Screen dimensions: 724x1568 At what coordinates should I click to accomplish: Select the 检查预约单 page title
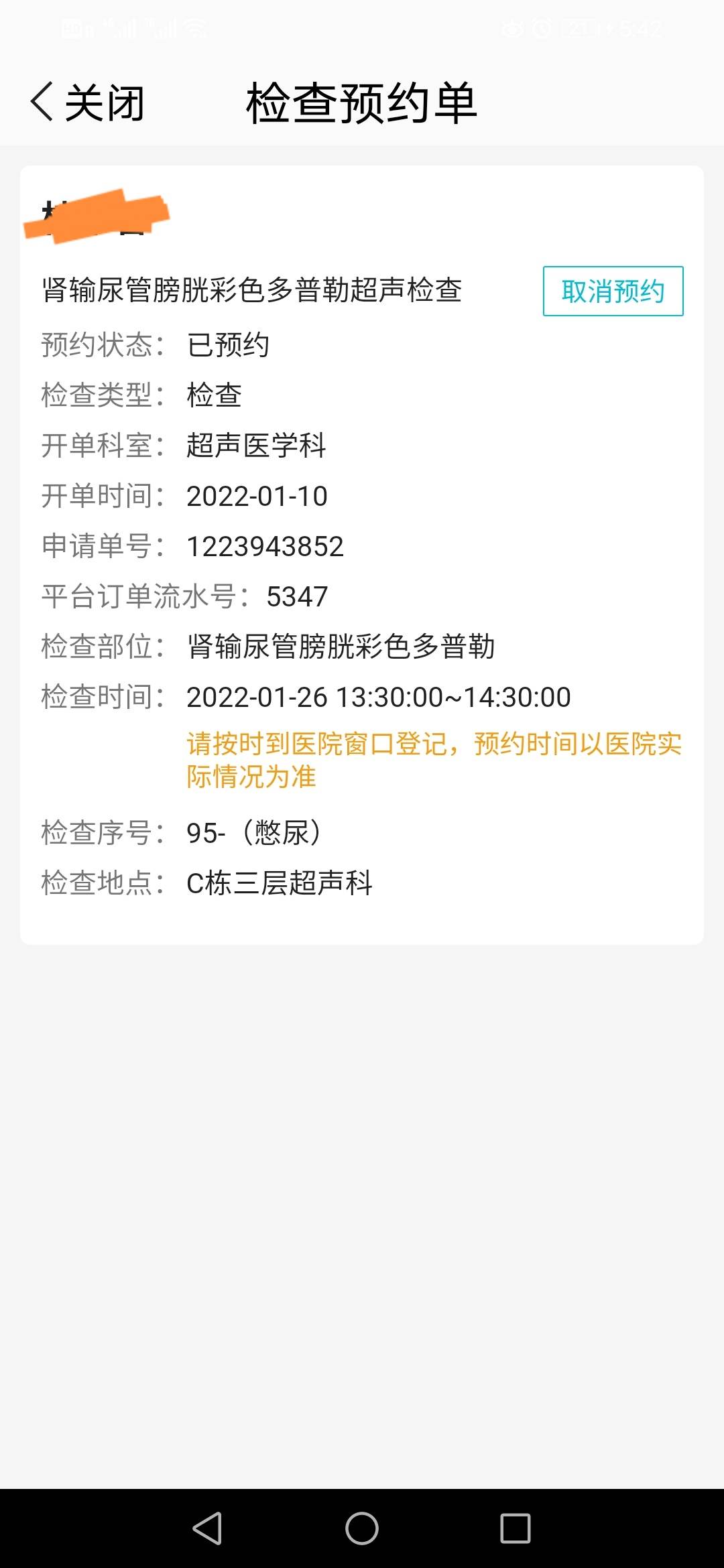point(362,102)
